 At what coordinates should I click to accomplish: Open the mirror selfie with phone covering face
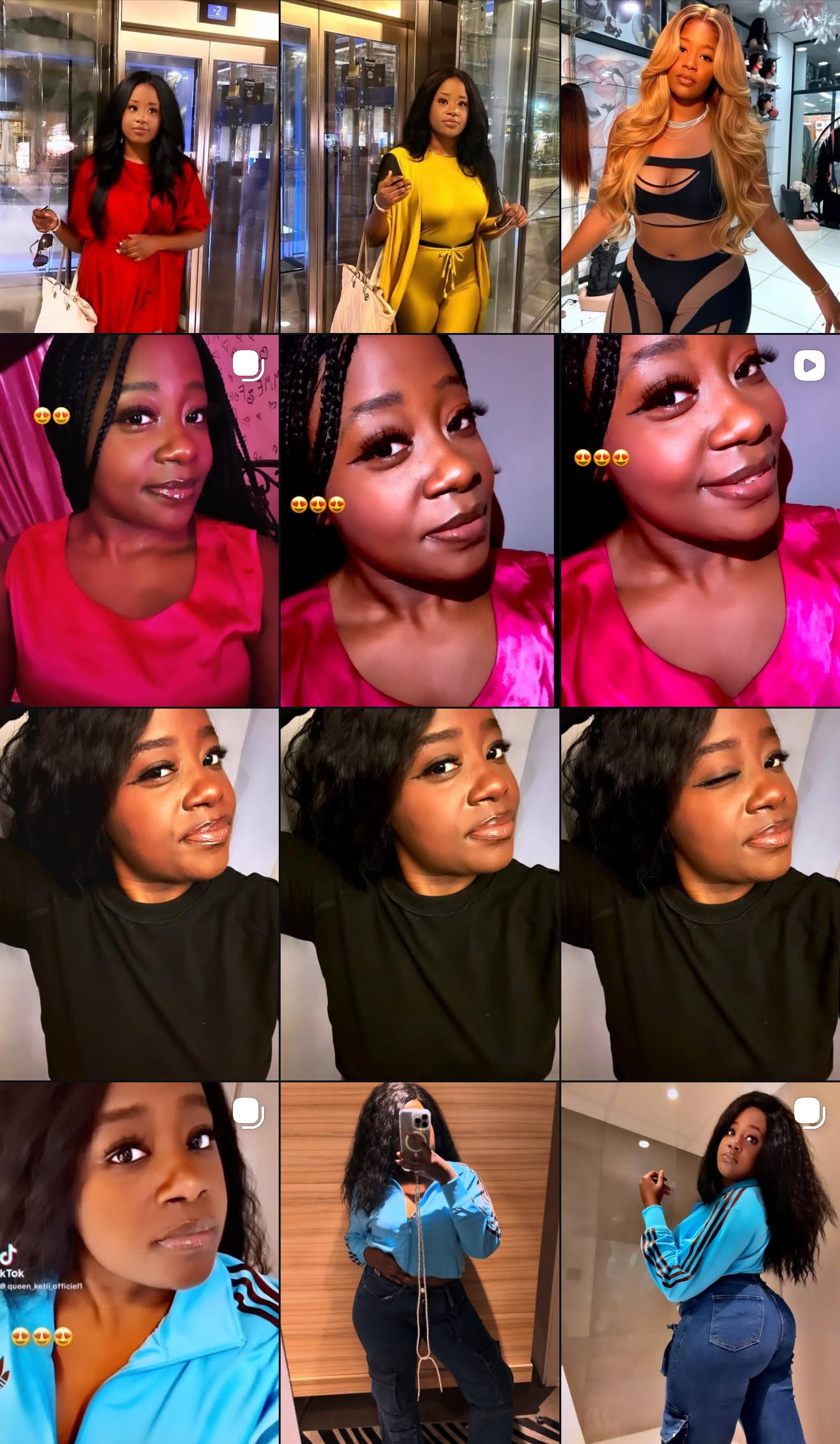tap(419, 1262)
